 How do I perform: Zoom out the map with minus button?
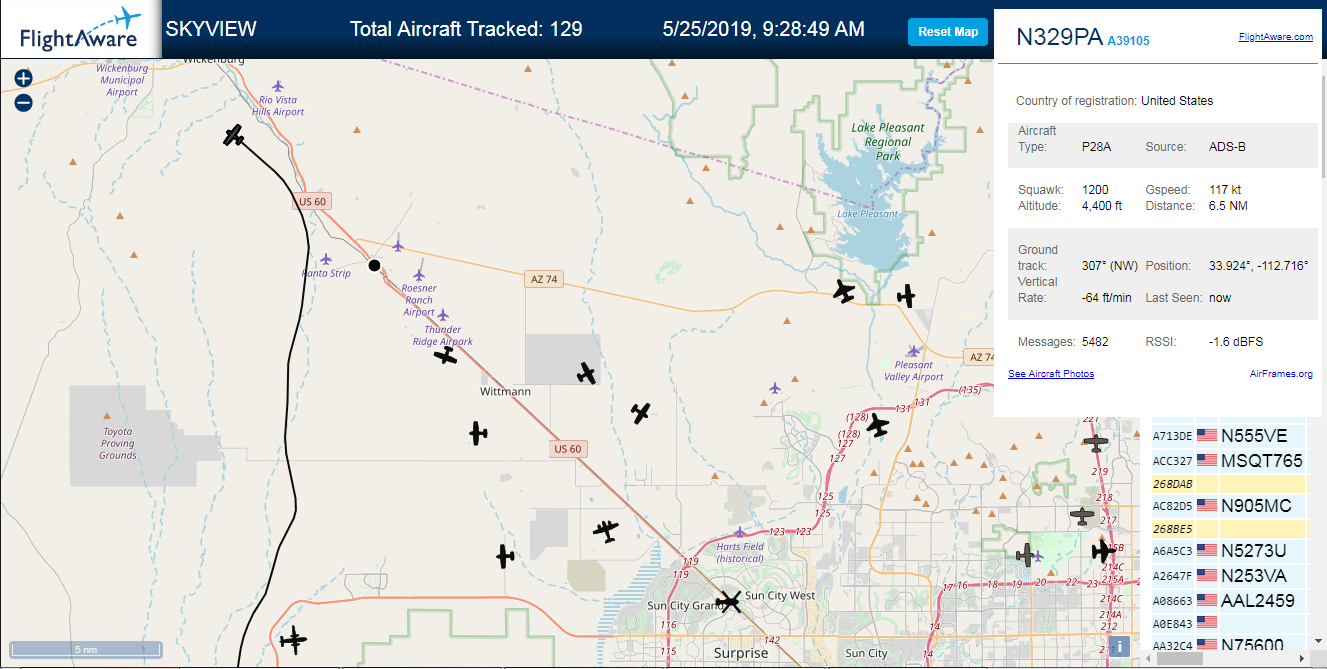[24, 102]
